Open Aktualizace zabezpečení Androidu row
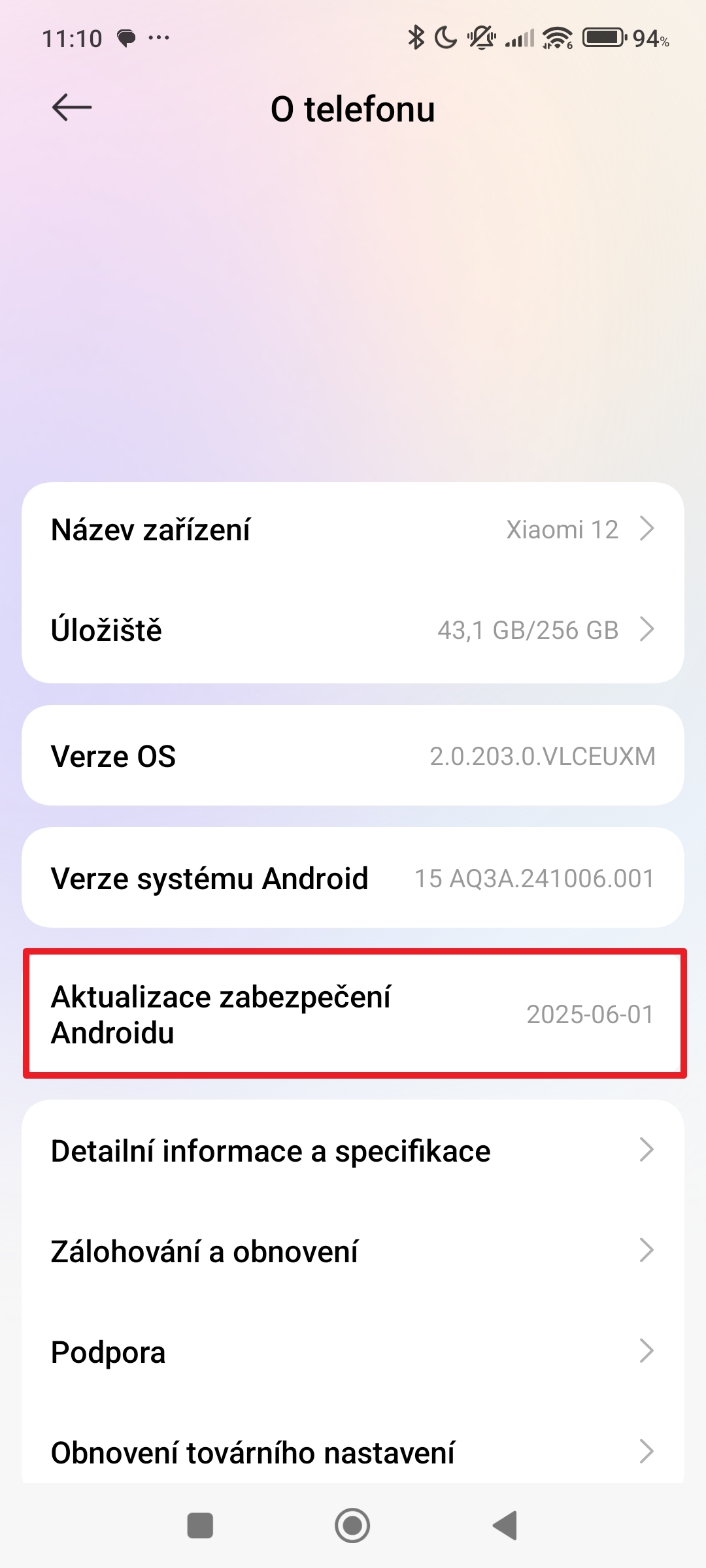This screenshot has width=706, height=1568. (x=353, y=1014)
